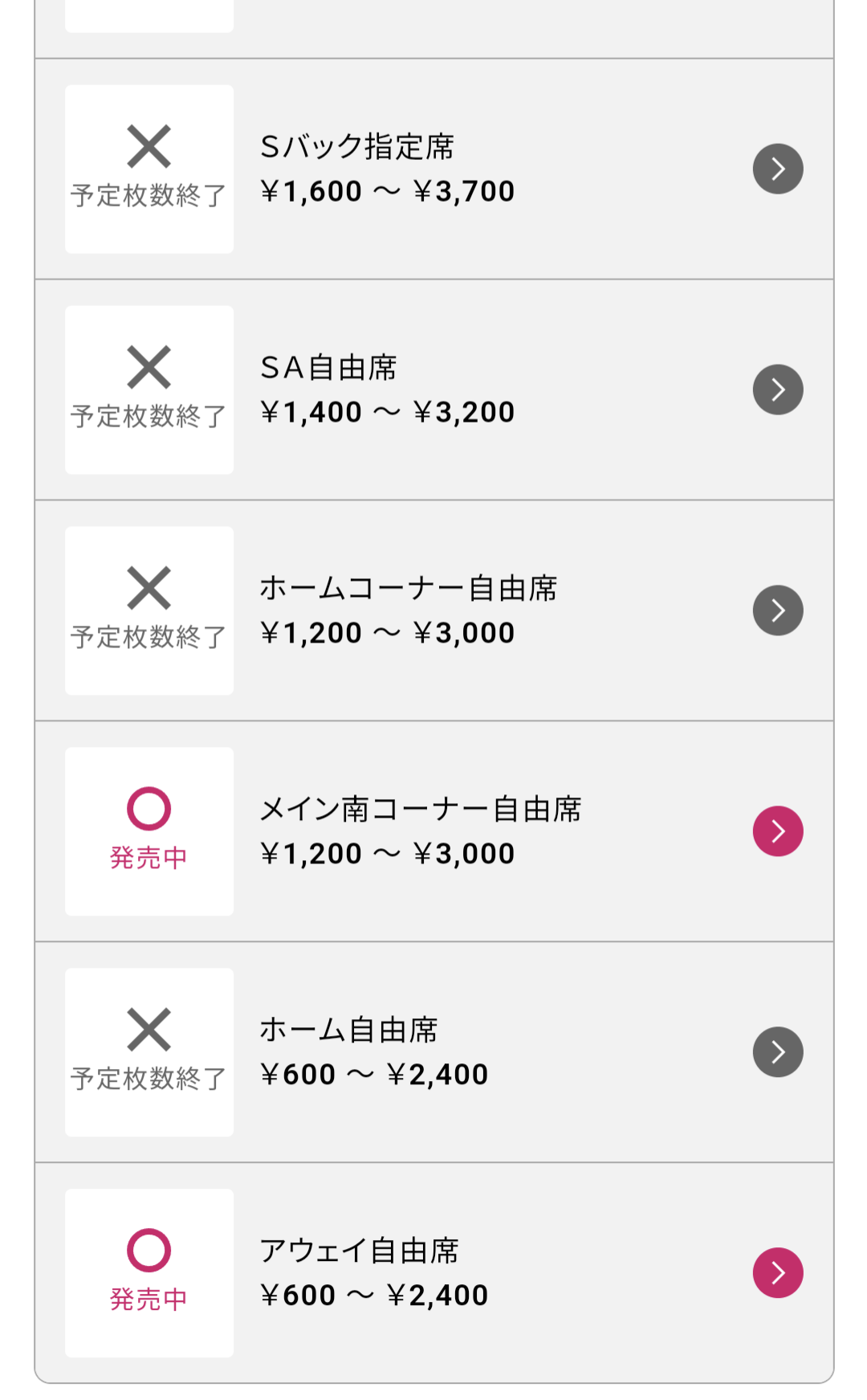Select アウェイ自由席 tickets on sale
This screenshot has width=867, height=1400.
(433, 1272)
